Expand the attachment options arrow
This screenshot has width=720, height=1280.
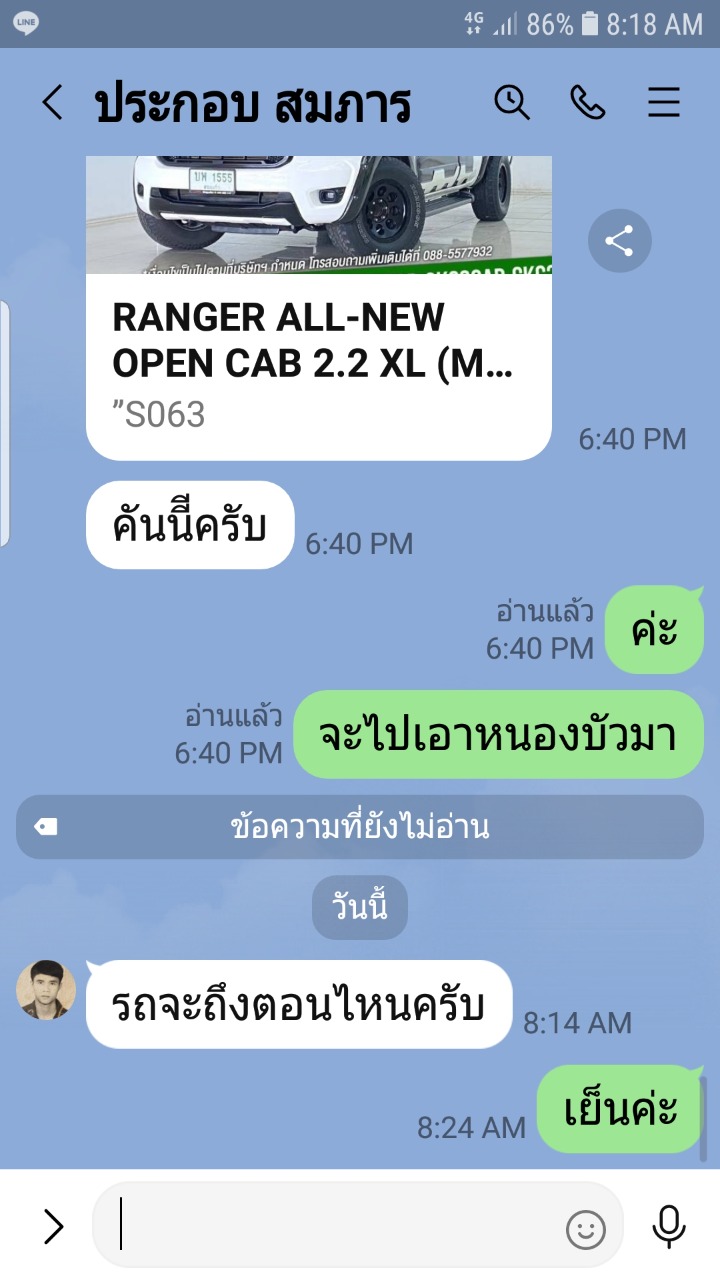[52, 1226]
